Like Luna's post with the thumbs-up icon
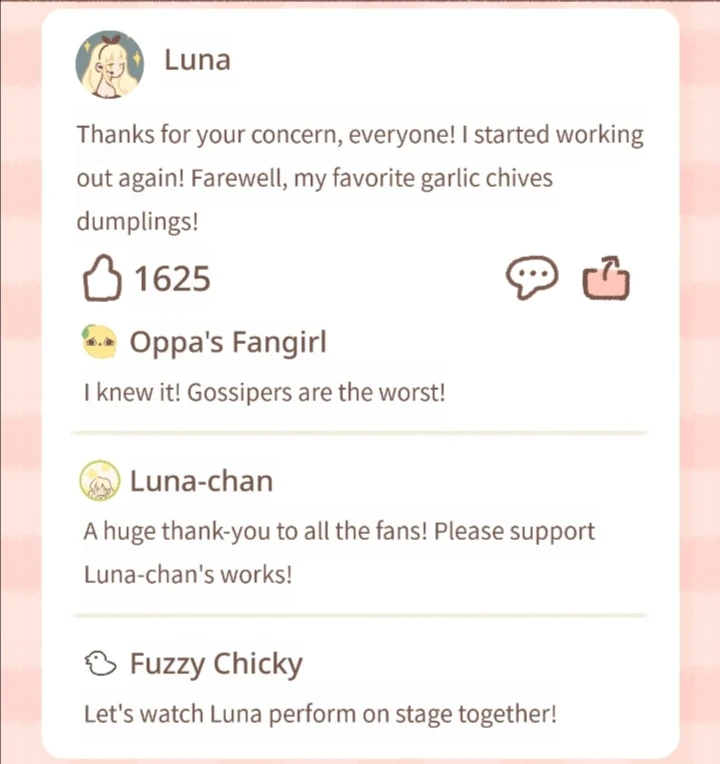Screen dimensions: 720x764 (102, 278)
